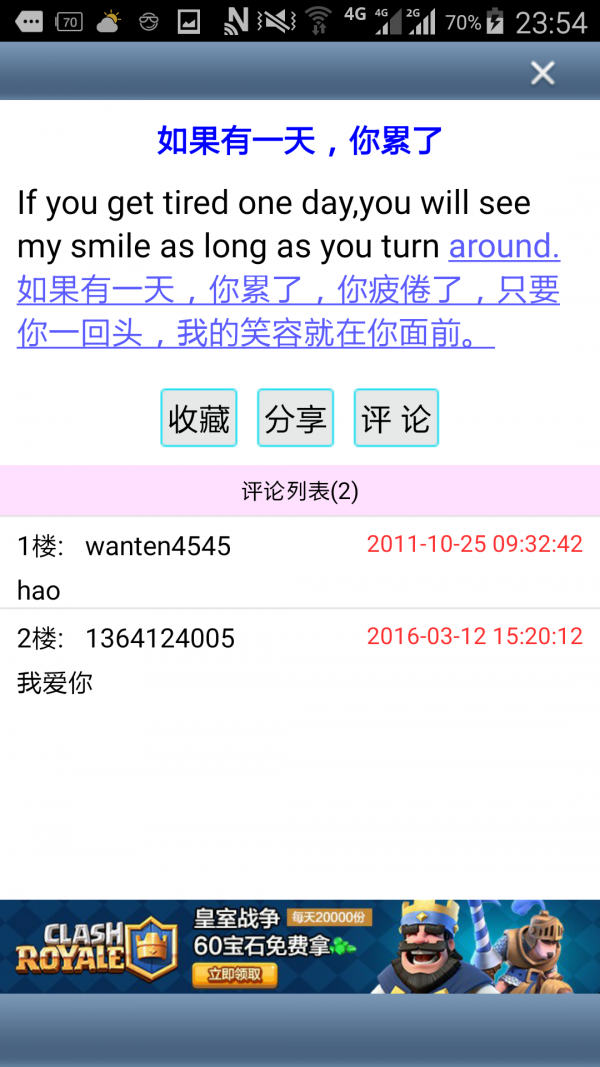Open the Clash Royale ad banner
Image resolution: width=600 pixels, height=1067 pixels.
300,946
